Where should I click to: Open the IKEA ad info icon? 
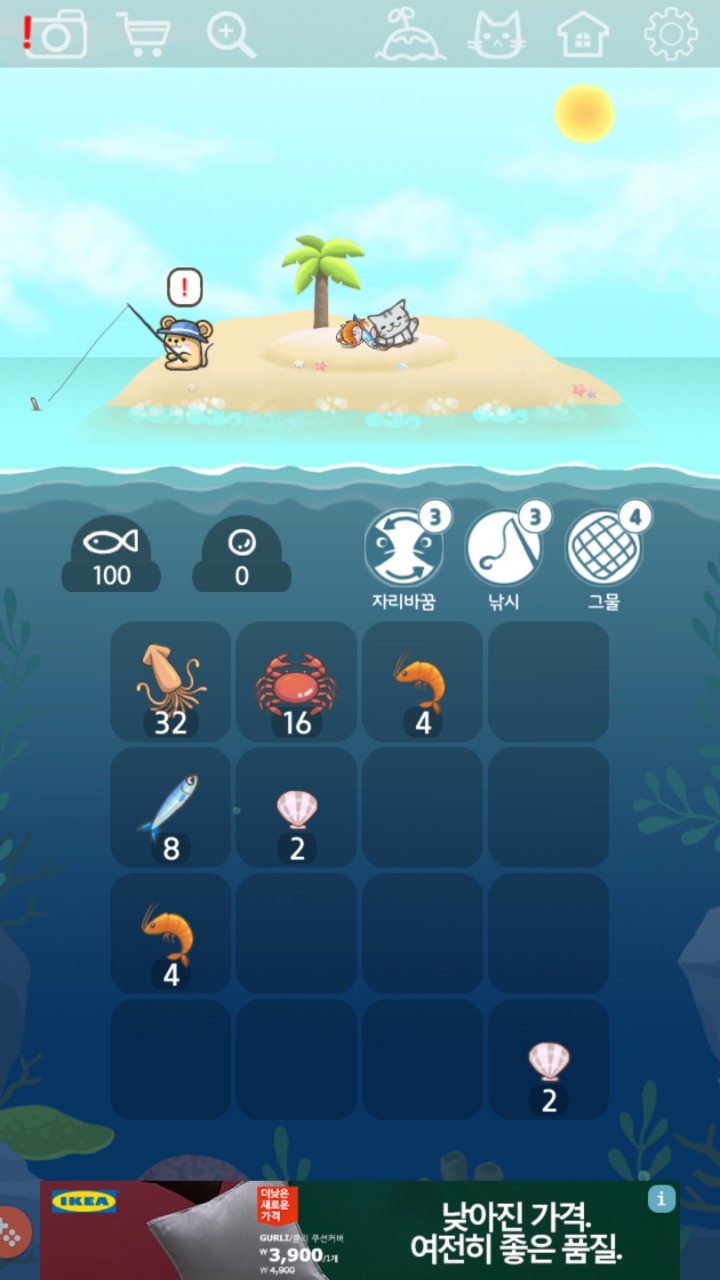[x=661, y=1199]
